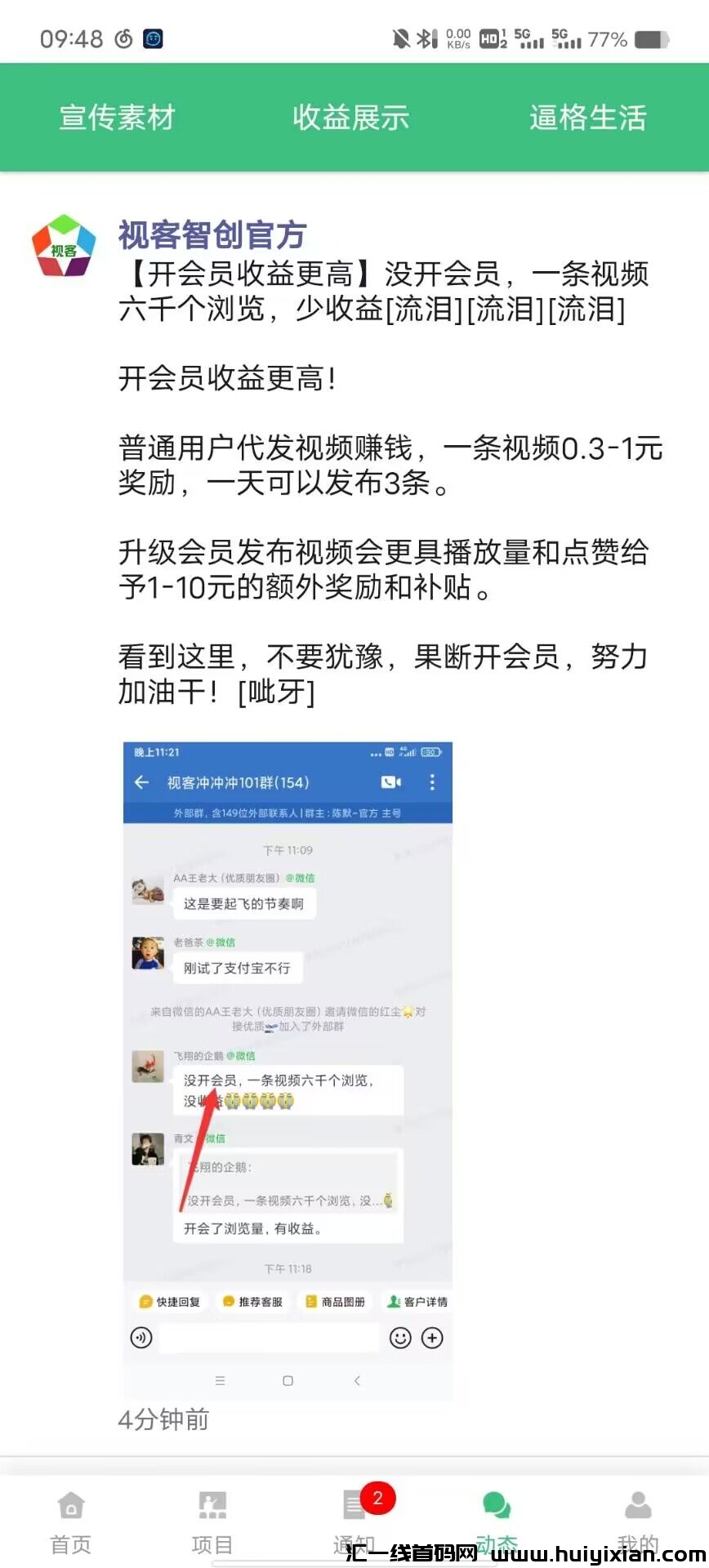Open the 收益展示 tab

point(351,118)
